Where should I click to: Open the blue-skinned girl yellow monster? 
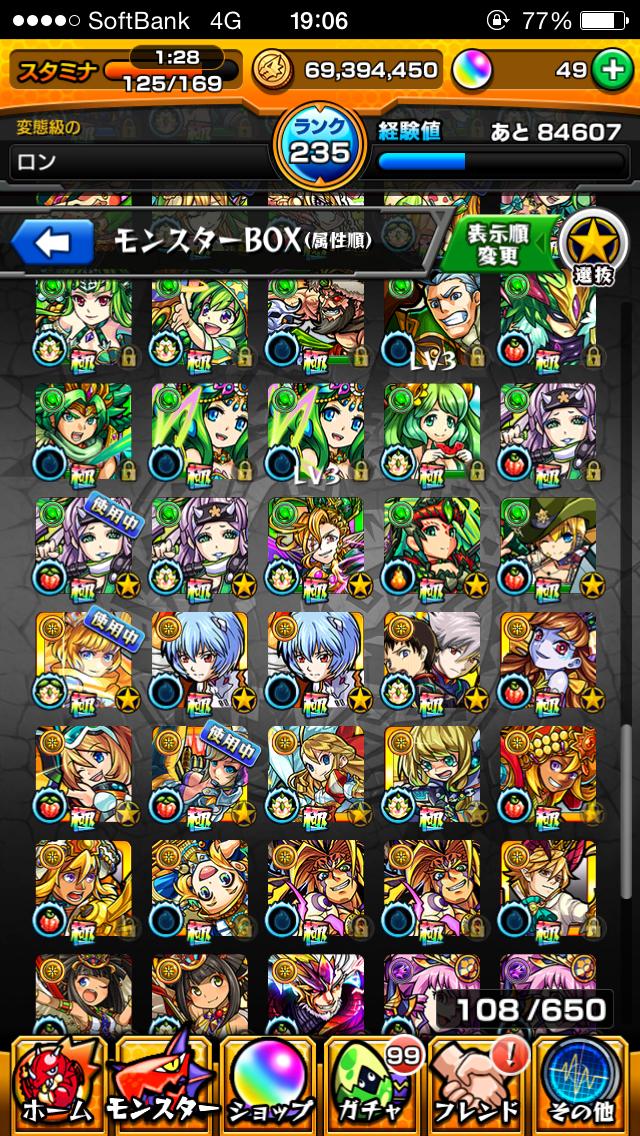[548, 660]
